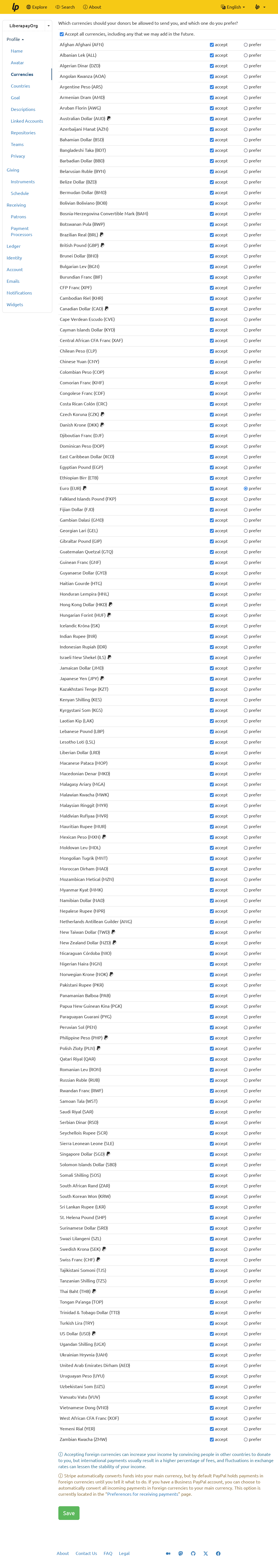Open Search in top bar

pos(65,7)
